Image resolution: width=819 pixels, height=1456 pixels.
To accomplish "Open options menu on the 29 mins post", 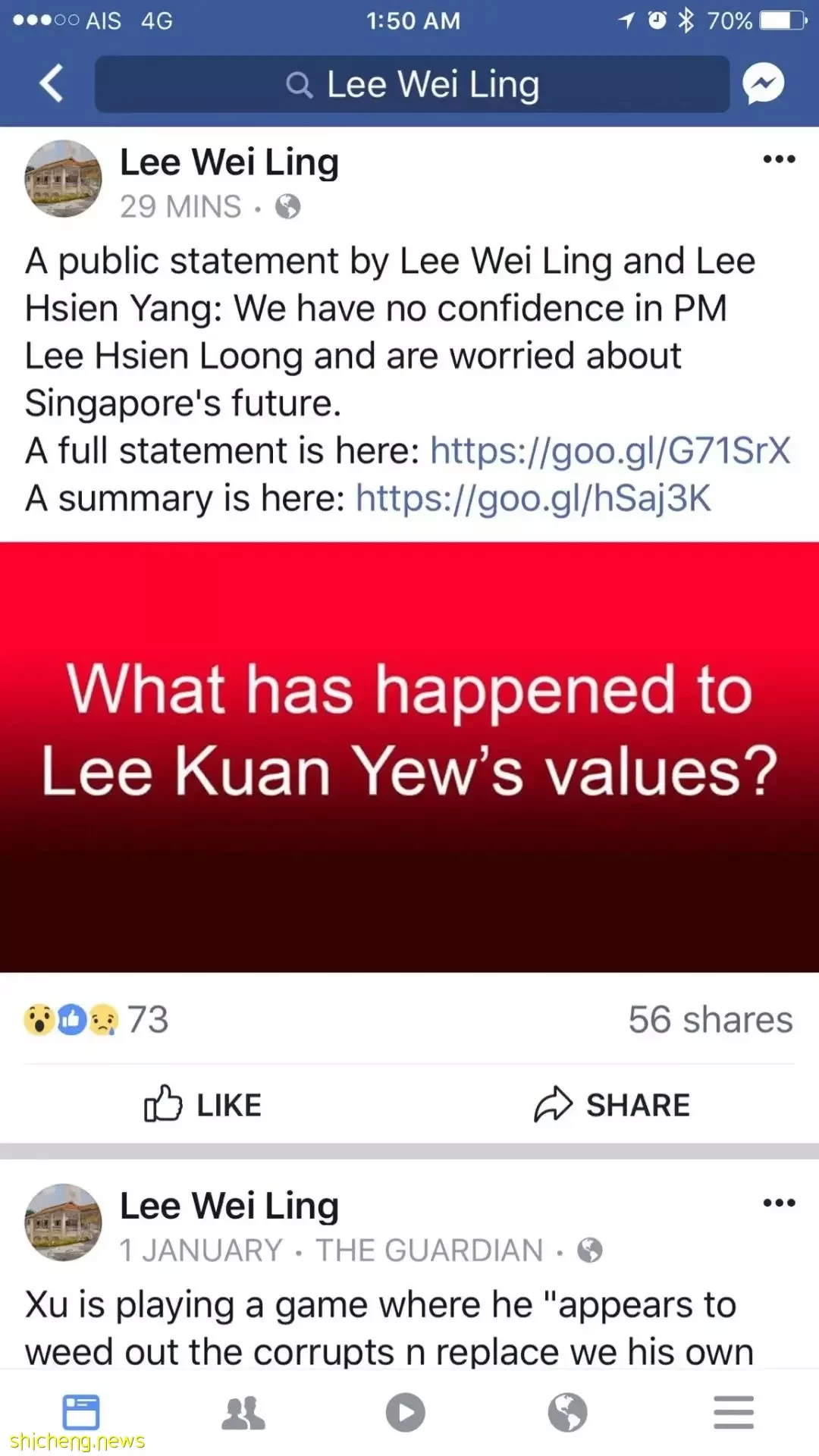I will tap(779, 159).
